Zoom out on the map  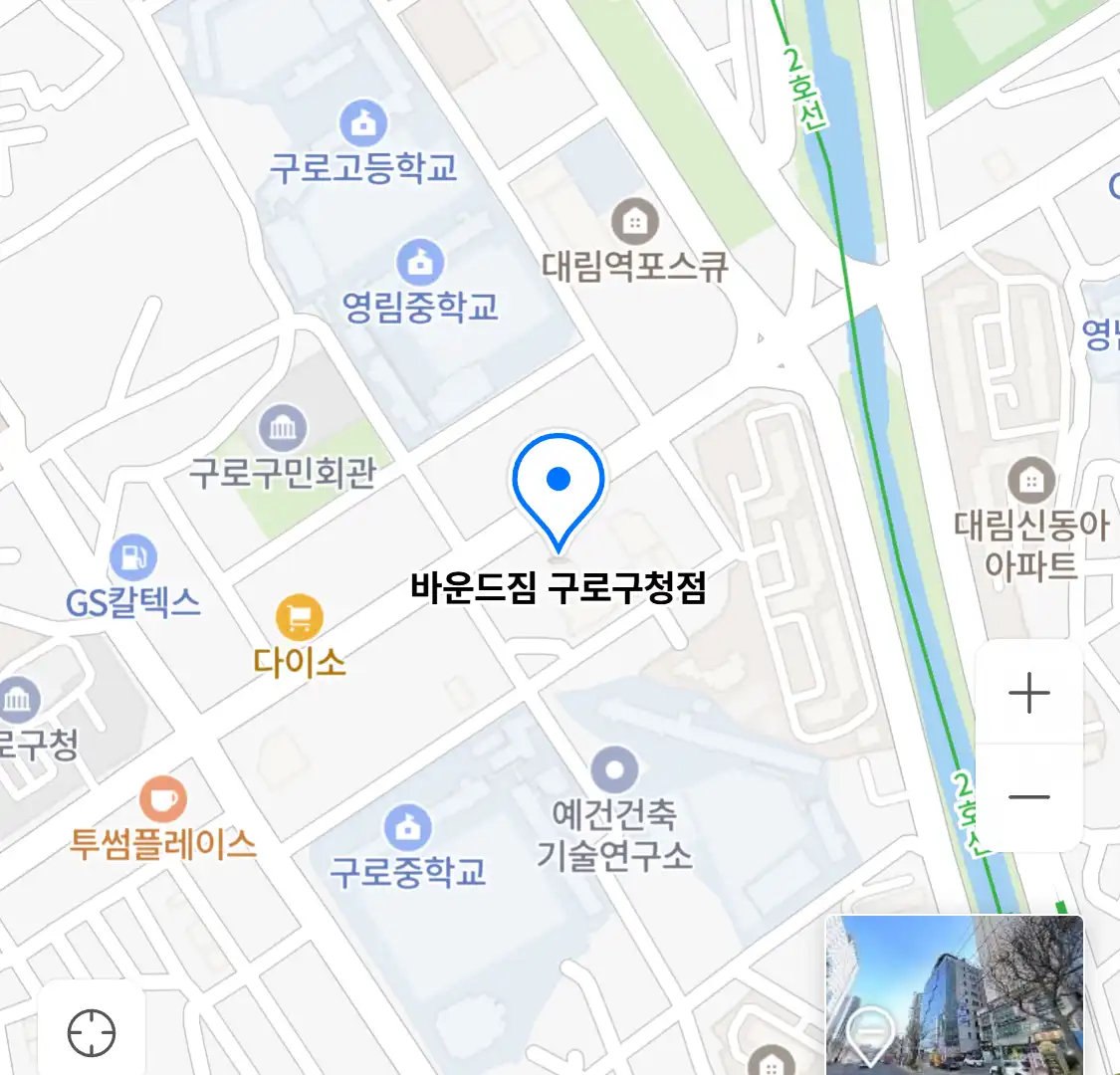tap(1028, 797)
